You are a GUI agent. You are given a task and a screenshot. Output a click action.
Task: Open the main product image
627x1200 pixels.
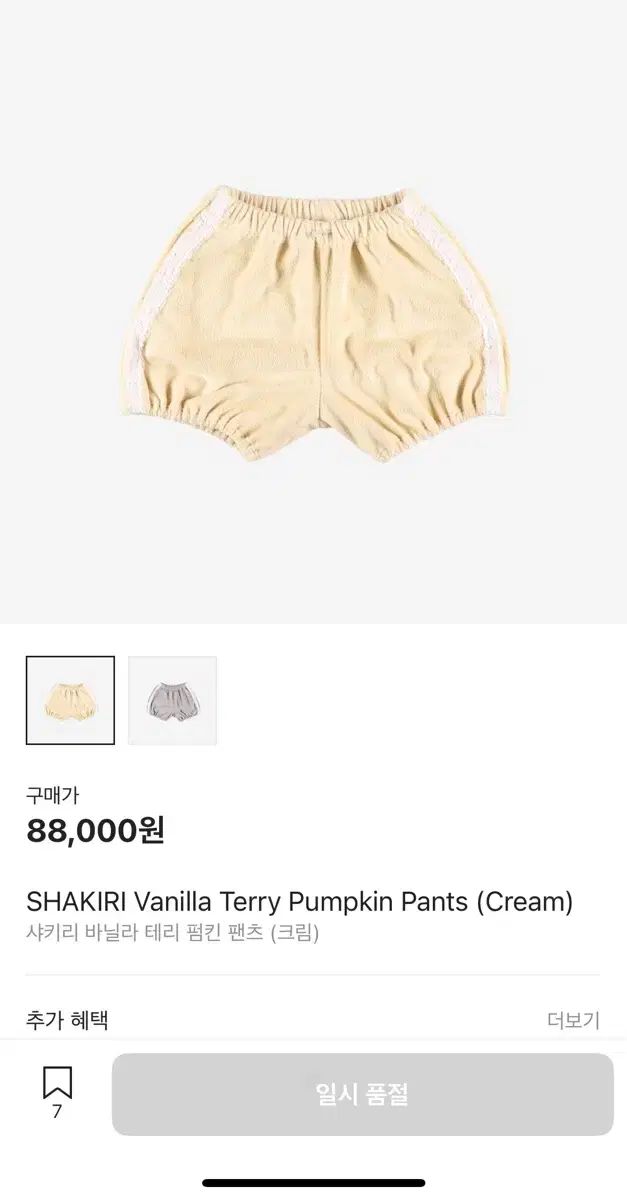click(x=313, y=320)
